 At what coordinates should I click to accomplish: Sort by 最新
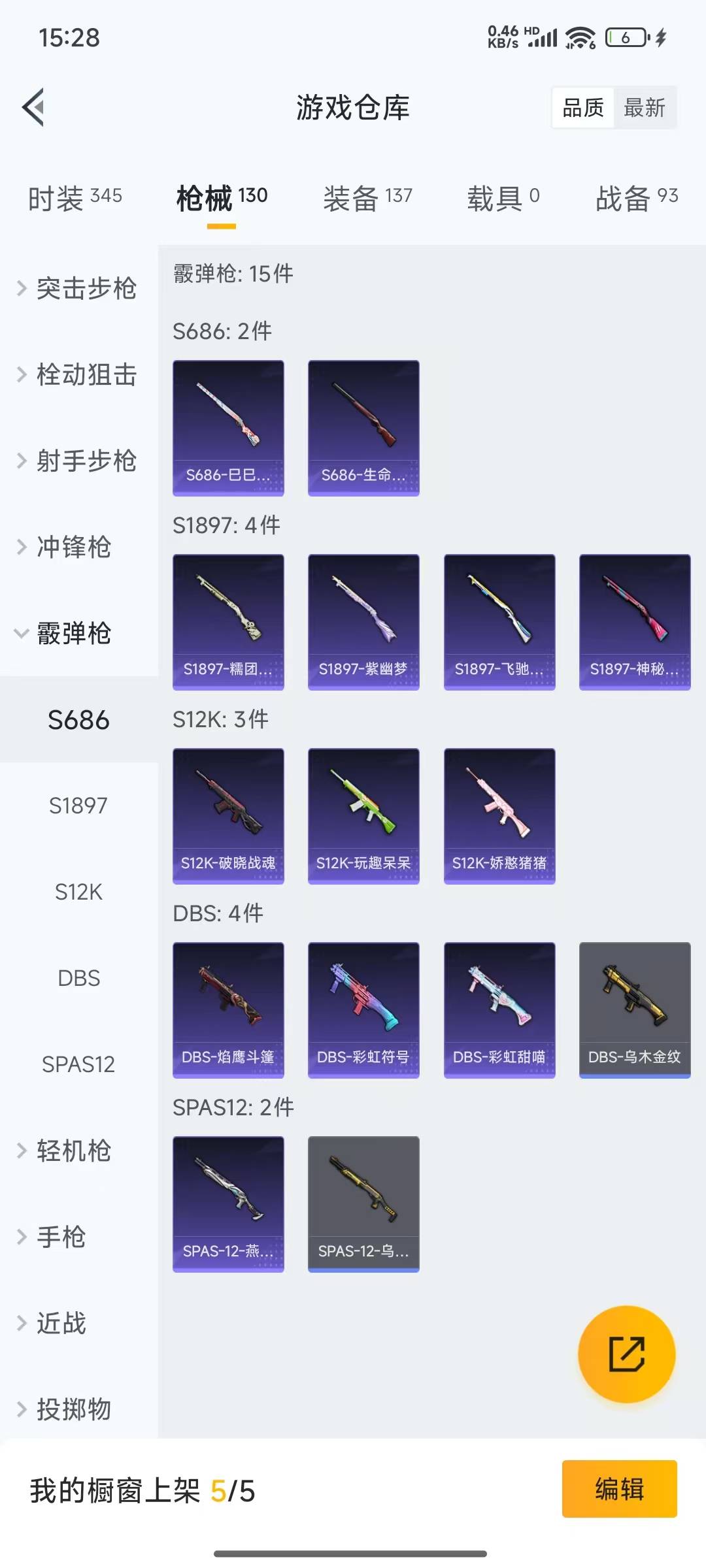(x=644, y=108)
